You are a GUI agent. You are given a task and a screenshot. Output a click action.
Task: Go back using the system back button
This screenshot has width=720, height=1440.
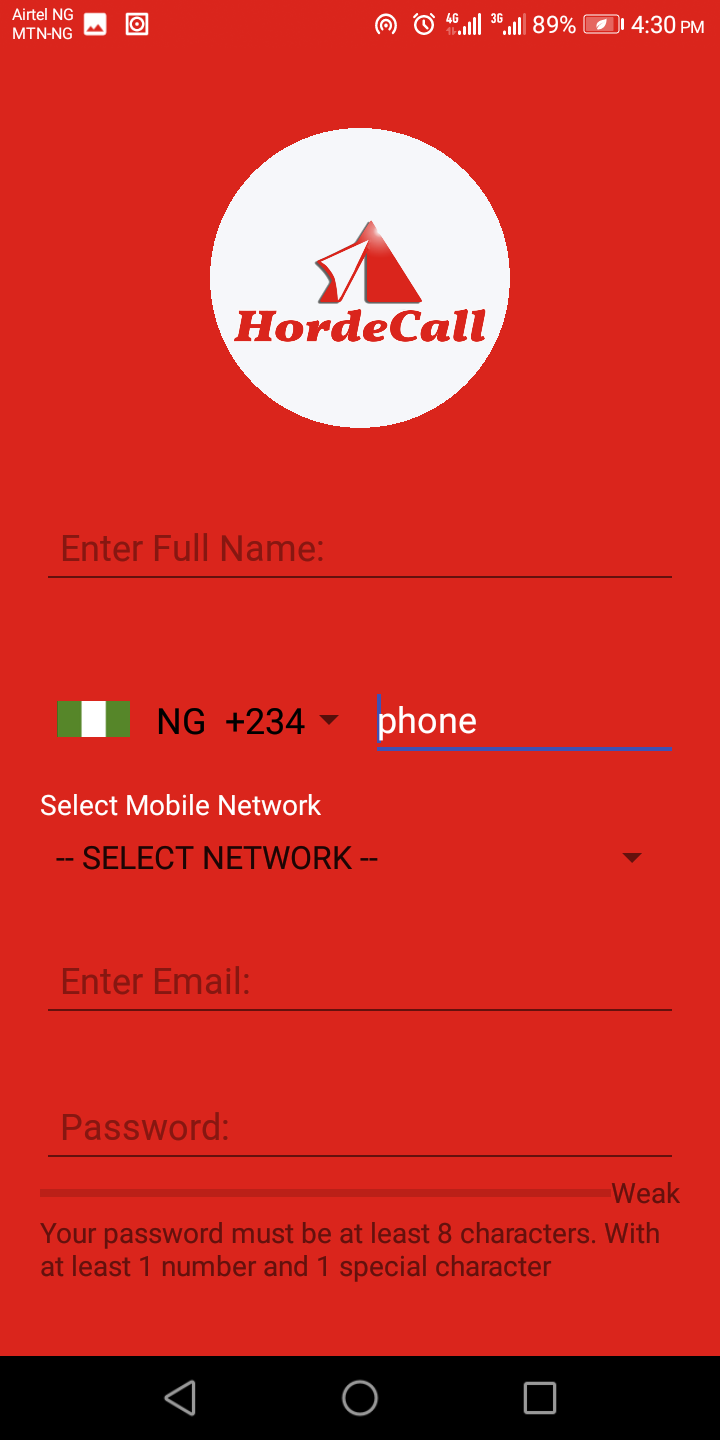point(180,1398)
